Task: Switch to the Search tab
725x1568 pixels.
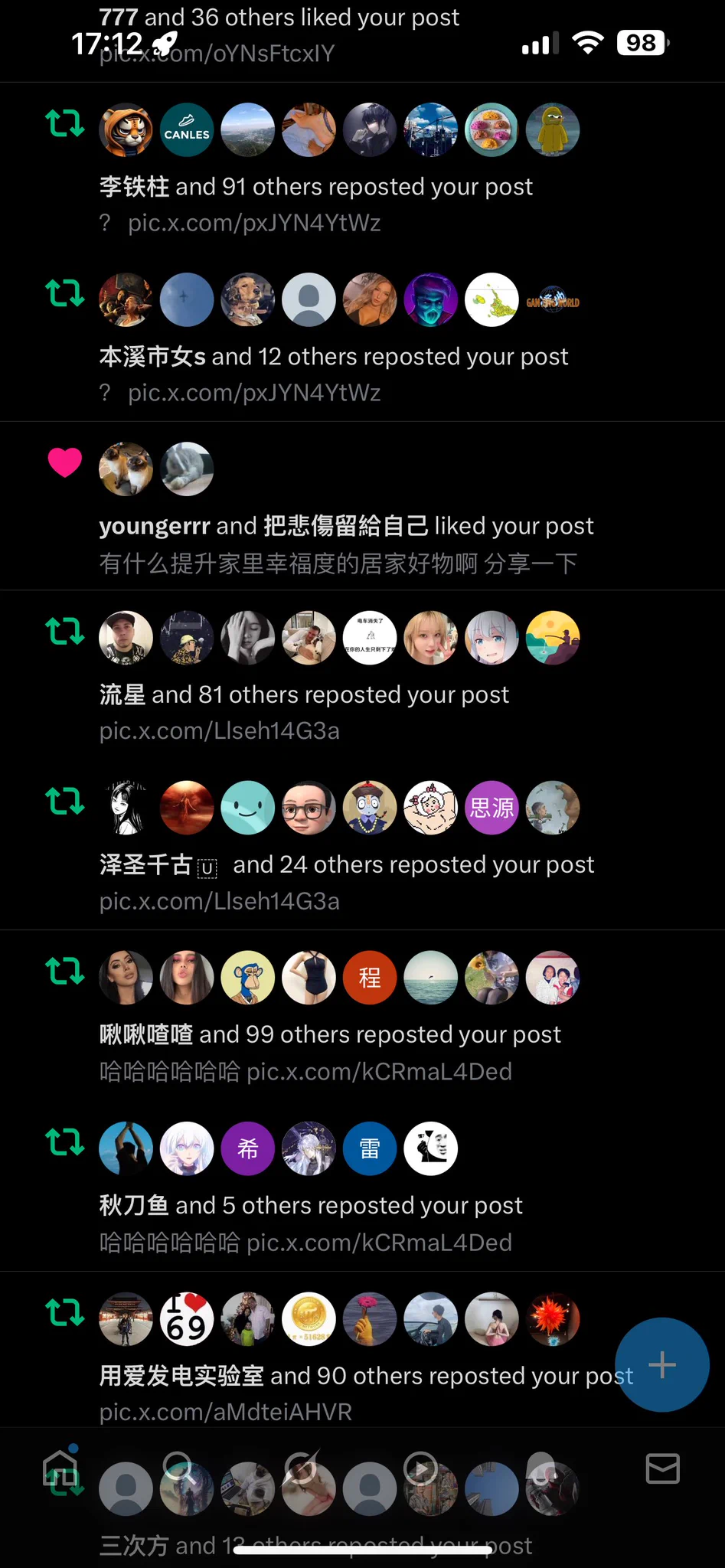Action: pos(179,1468)
